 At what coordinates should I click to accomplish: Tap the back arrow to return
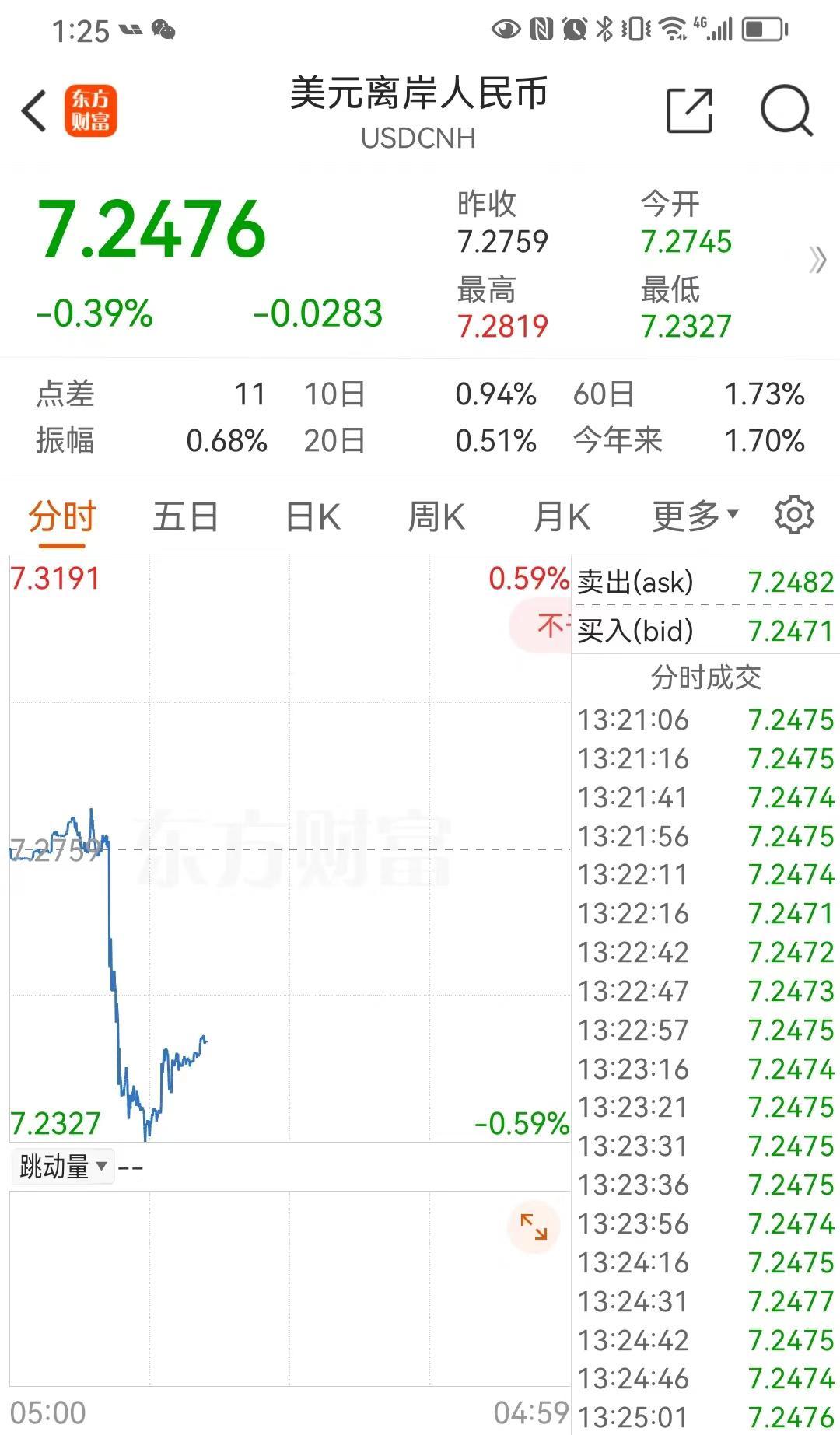33,110
